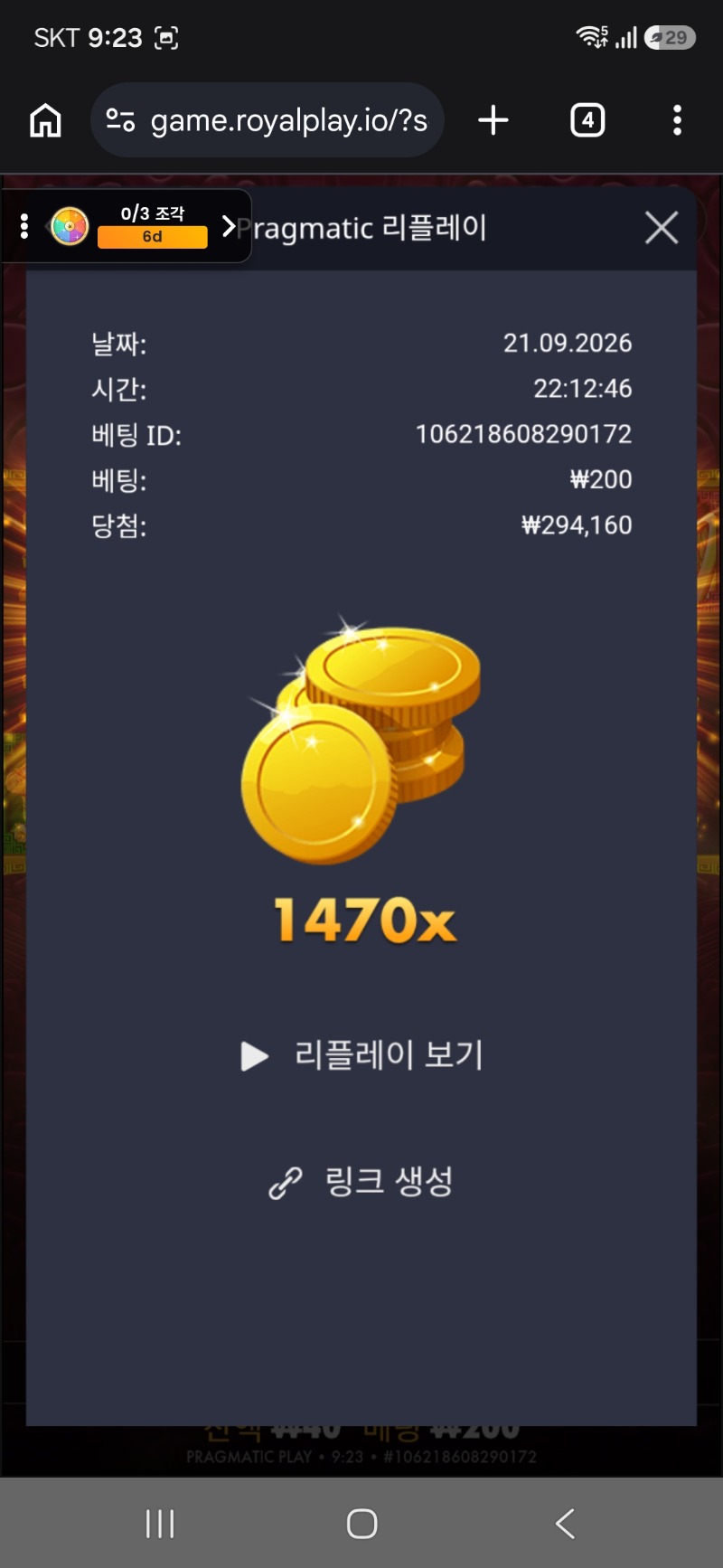Image resolution: width=723 pixels, height=1568 pixels.
Task: Go back using system navigation
Action: (565, 1524)
